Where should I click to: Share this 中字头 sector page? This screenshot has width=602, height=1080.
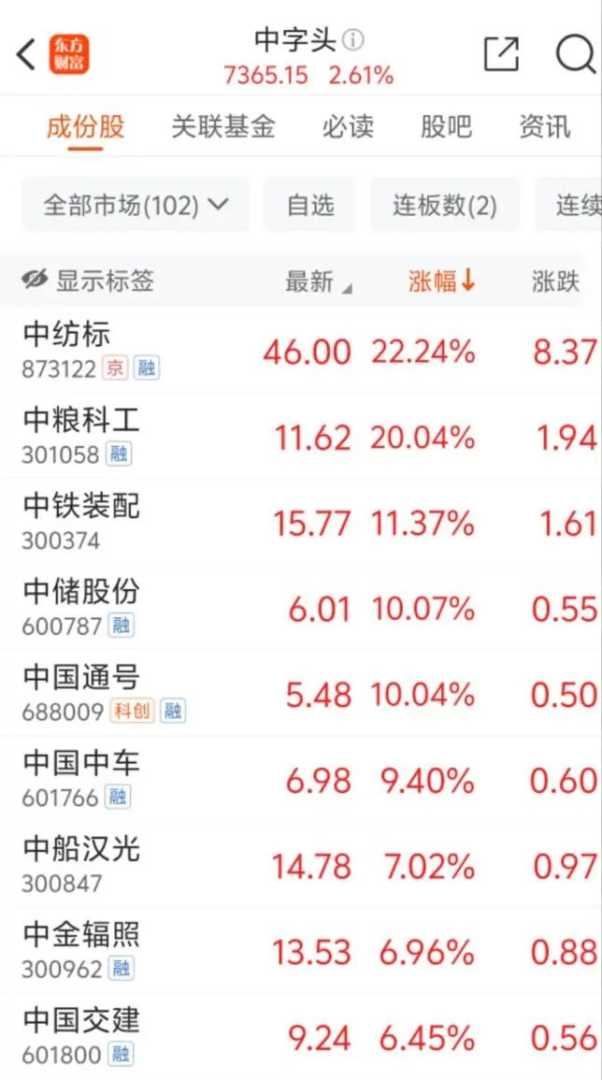(501, 54)
